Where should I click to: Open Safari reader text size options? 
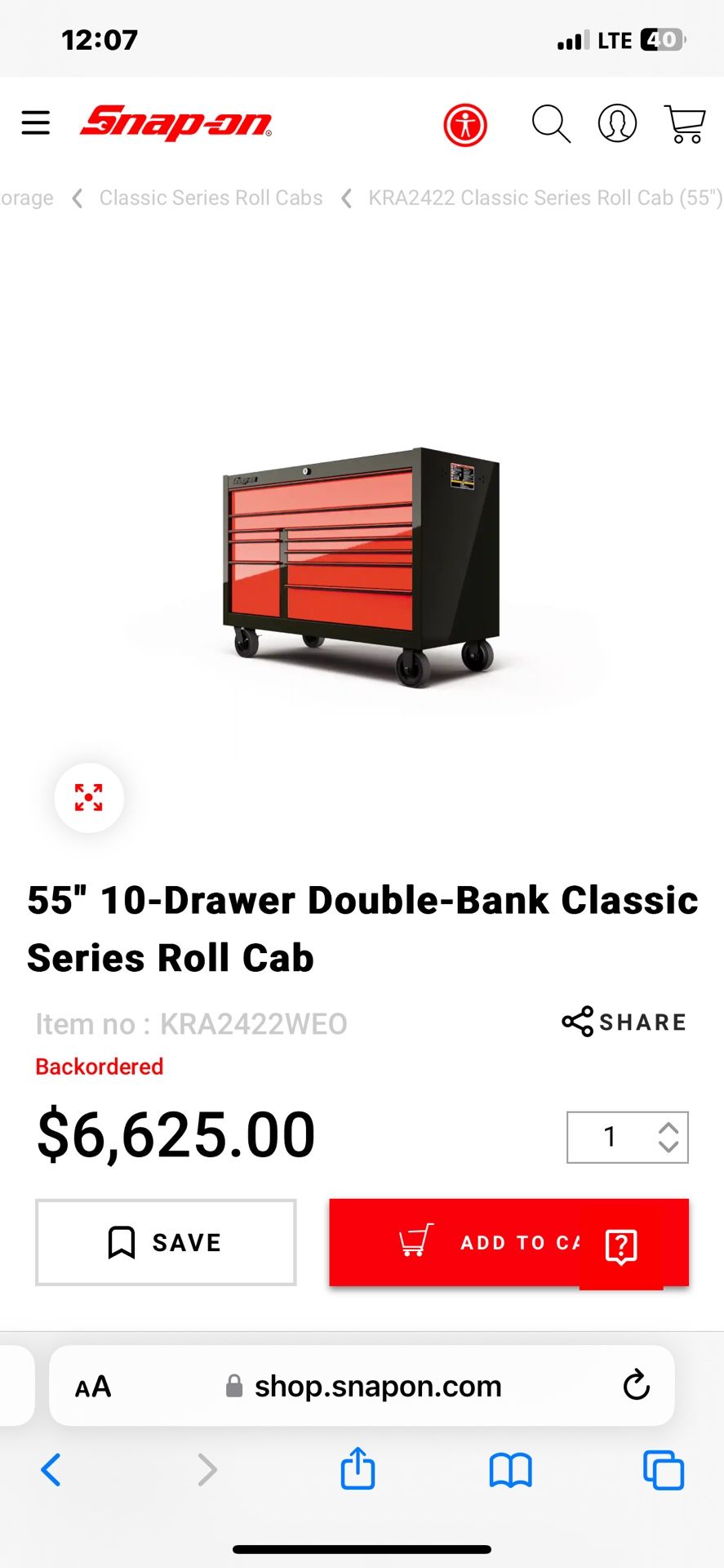point(93,1387)
